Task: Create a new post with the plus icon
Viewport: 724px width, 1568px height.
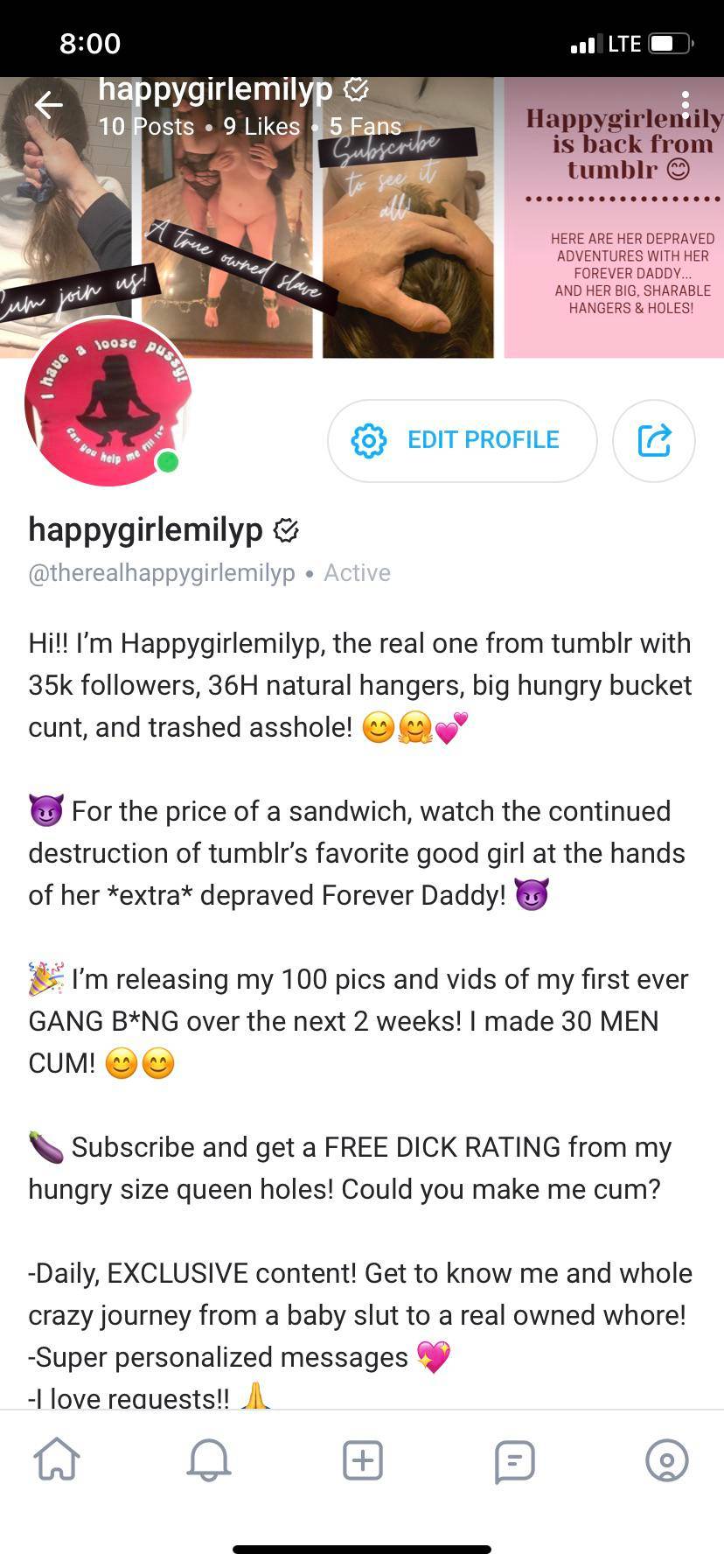Action: [362, 1459]
